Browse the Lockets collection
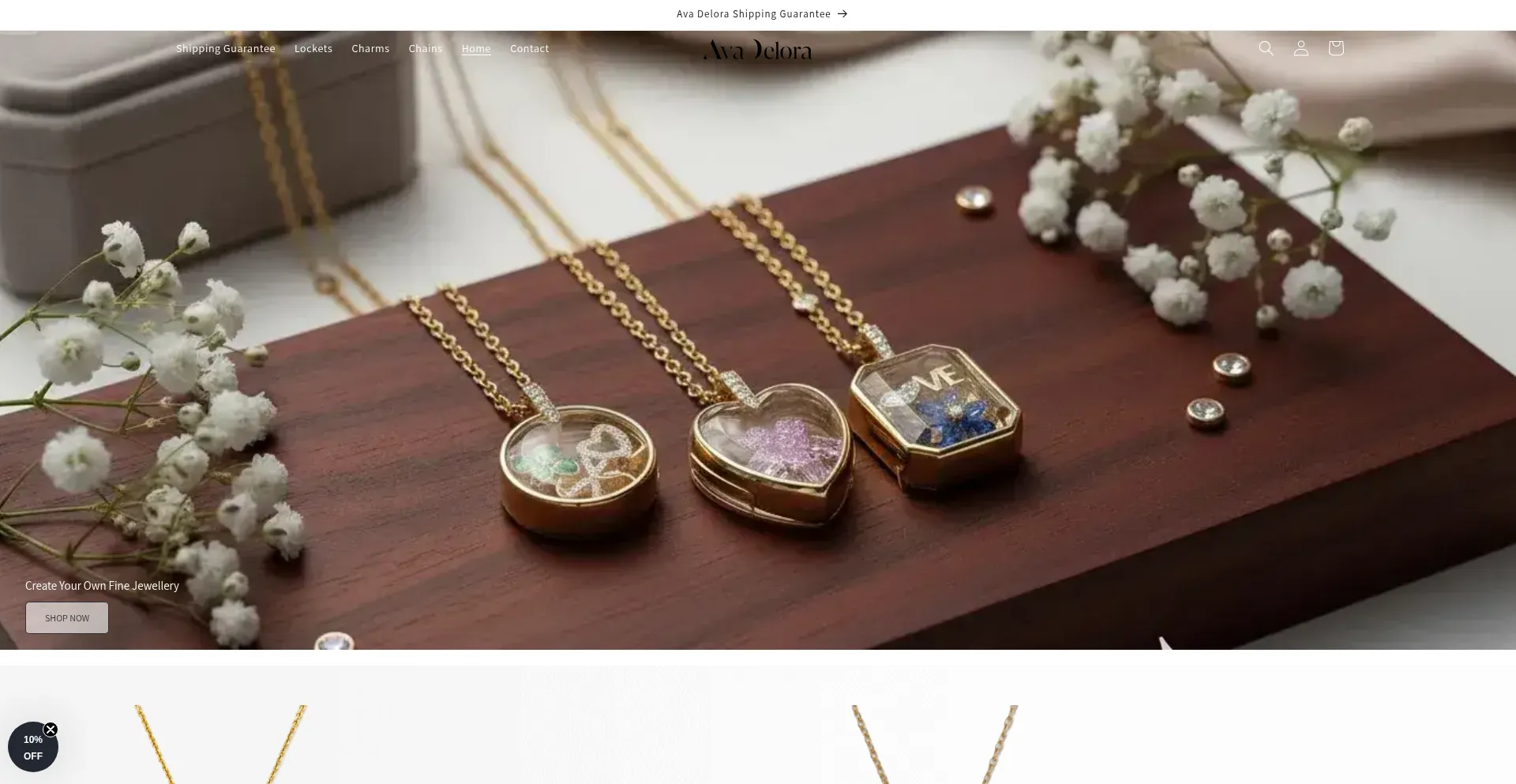The width and height of the screenshot is (1516, 784). click(x=313, y=49)
